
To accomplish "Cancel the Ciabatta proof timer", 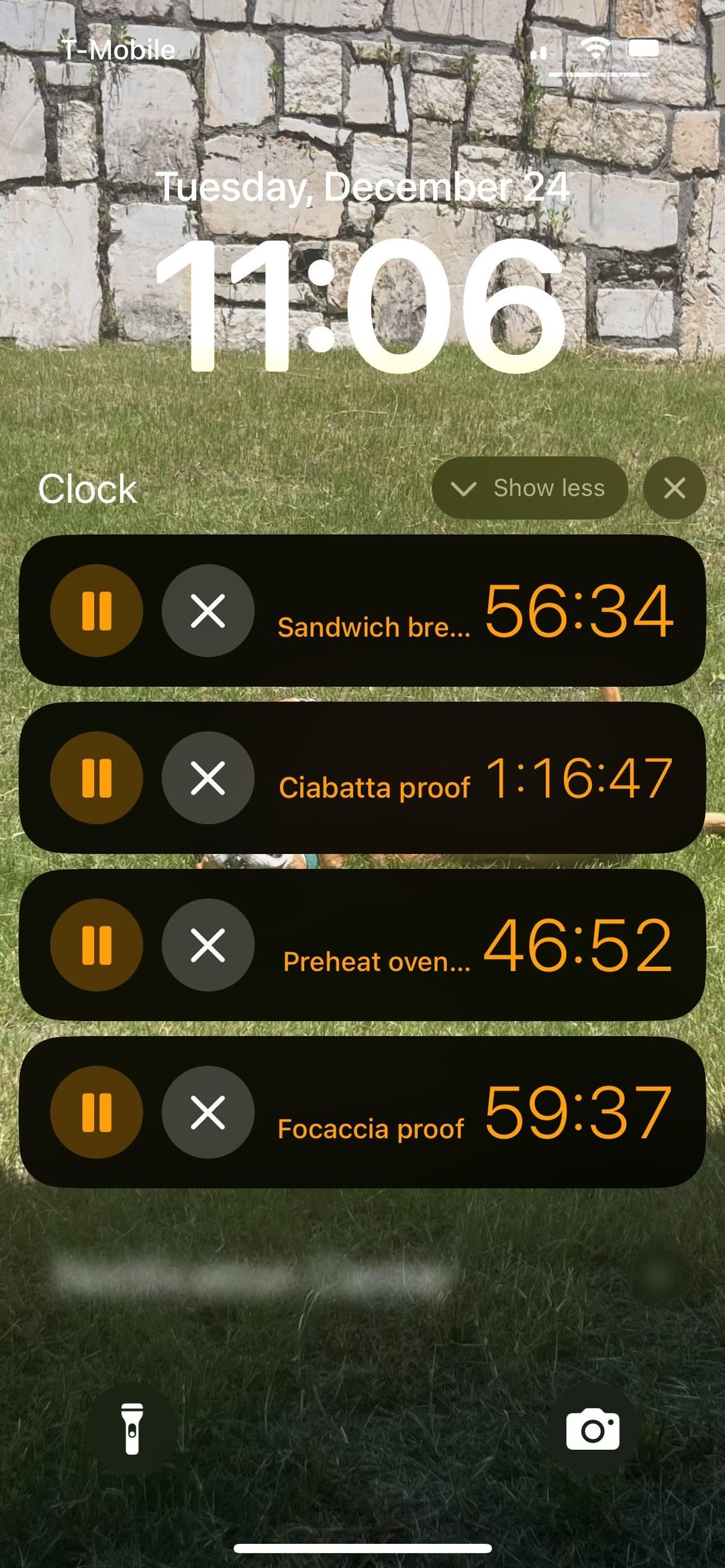I will (208, 778).
